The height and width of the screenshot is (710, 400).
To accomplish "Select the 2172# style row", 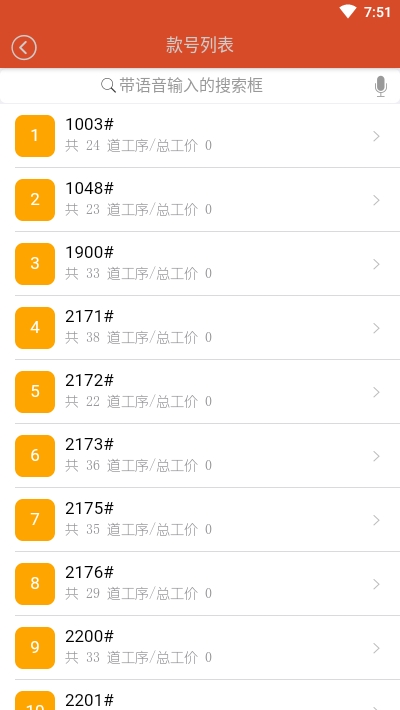I will pos(200,392).
